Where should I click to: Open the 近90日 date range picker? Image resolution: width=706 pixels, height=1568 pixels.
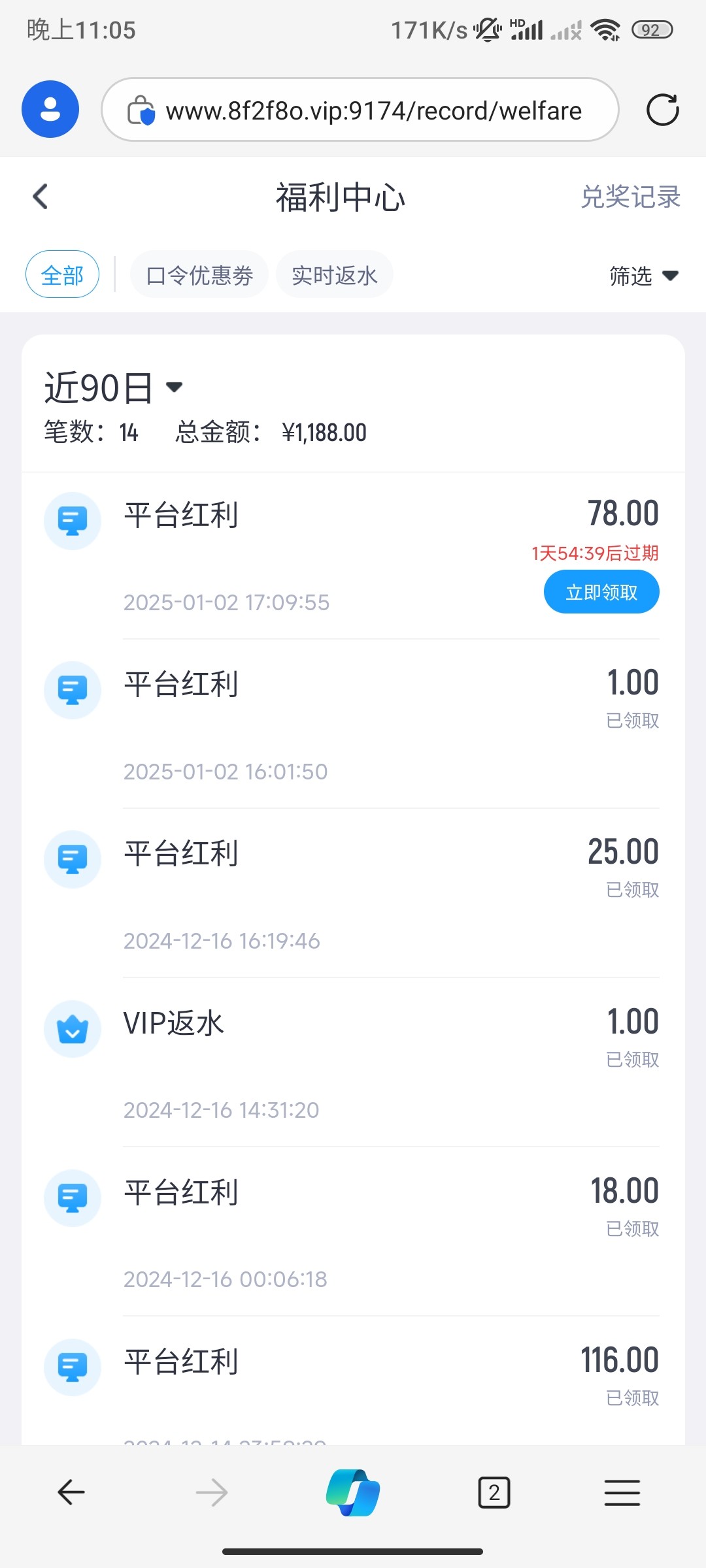click(x=113, y=387)
